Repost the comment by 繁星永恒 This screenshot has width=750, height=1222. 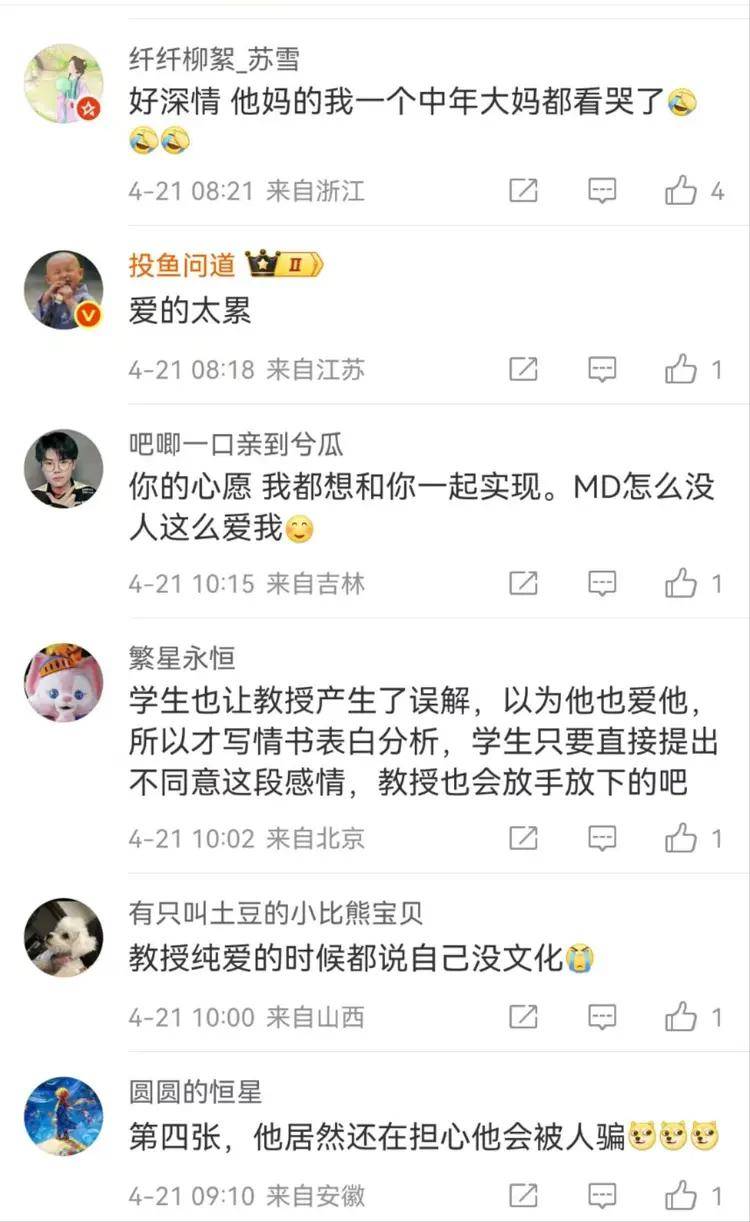pyautogui.click(x=523, y=838)
